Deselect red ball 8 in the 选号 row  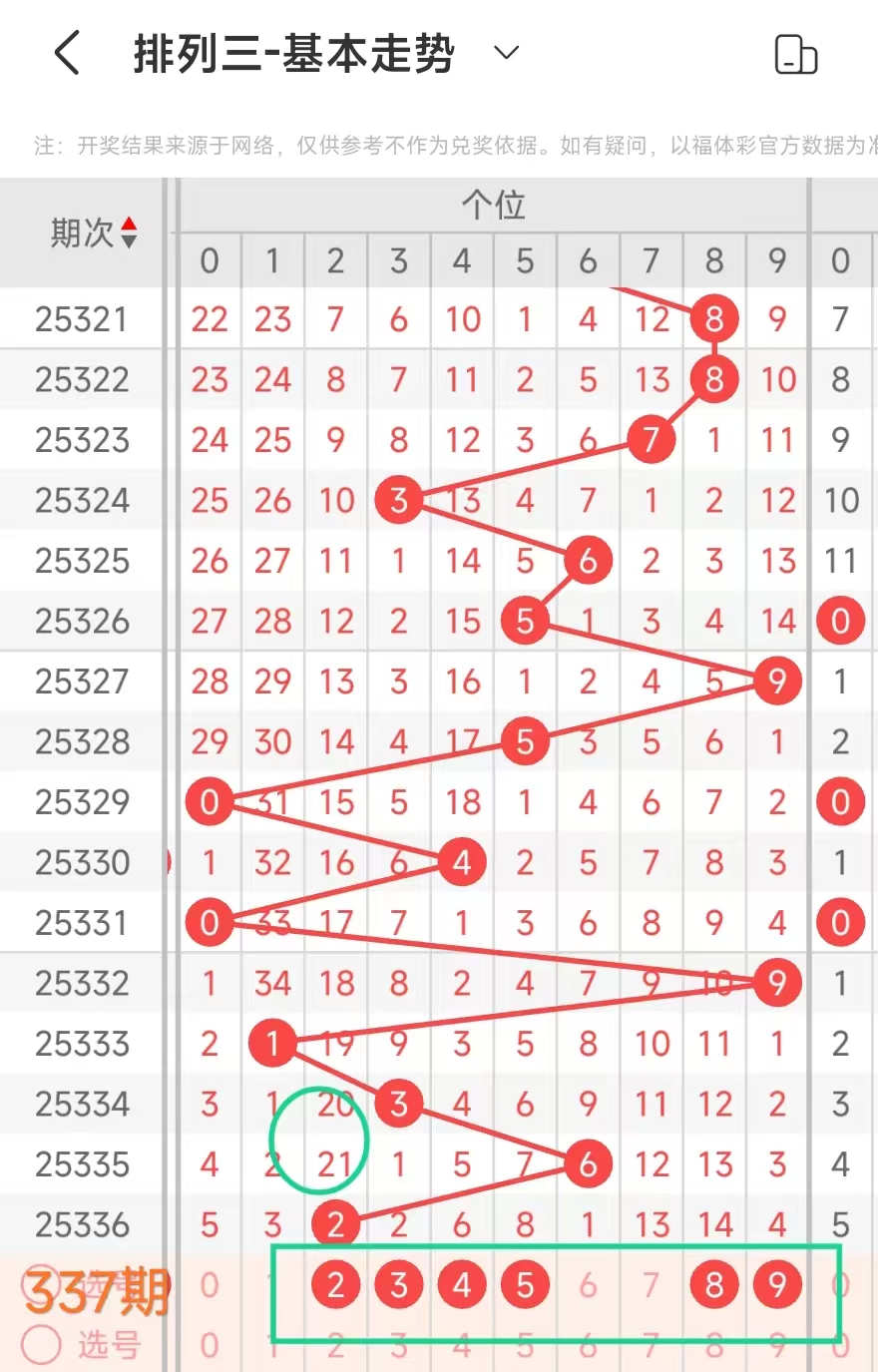point(714,1285)
